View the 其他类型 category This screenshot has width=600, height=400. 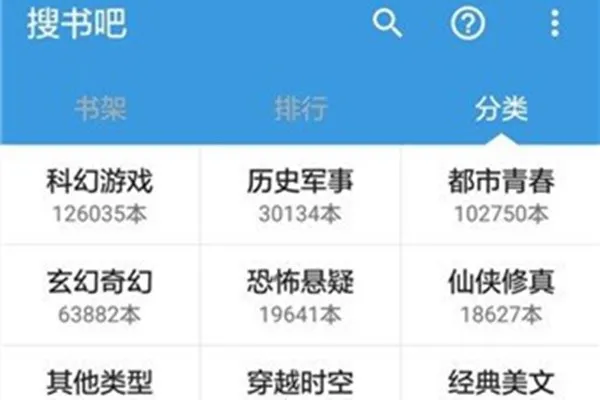(100, 380)
